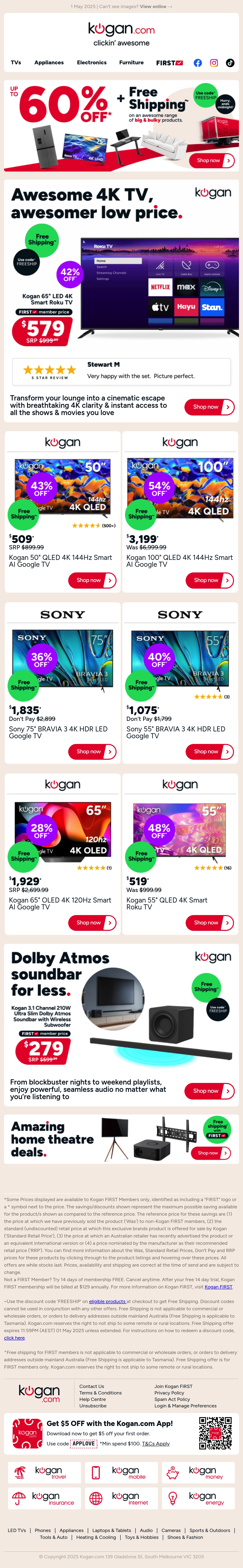
Task: Open Kogan's Facebook page icon
Action: [x=198, y=63]
